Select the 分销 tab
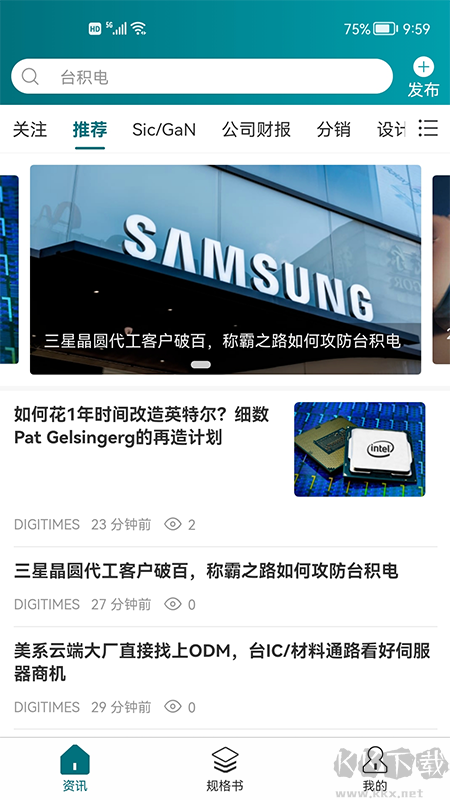450x800 pixels. click(x=333, y=130)
